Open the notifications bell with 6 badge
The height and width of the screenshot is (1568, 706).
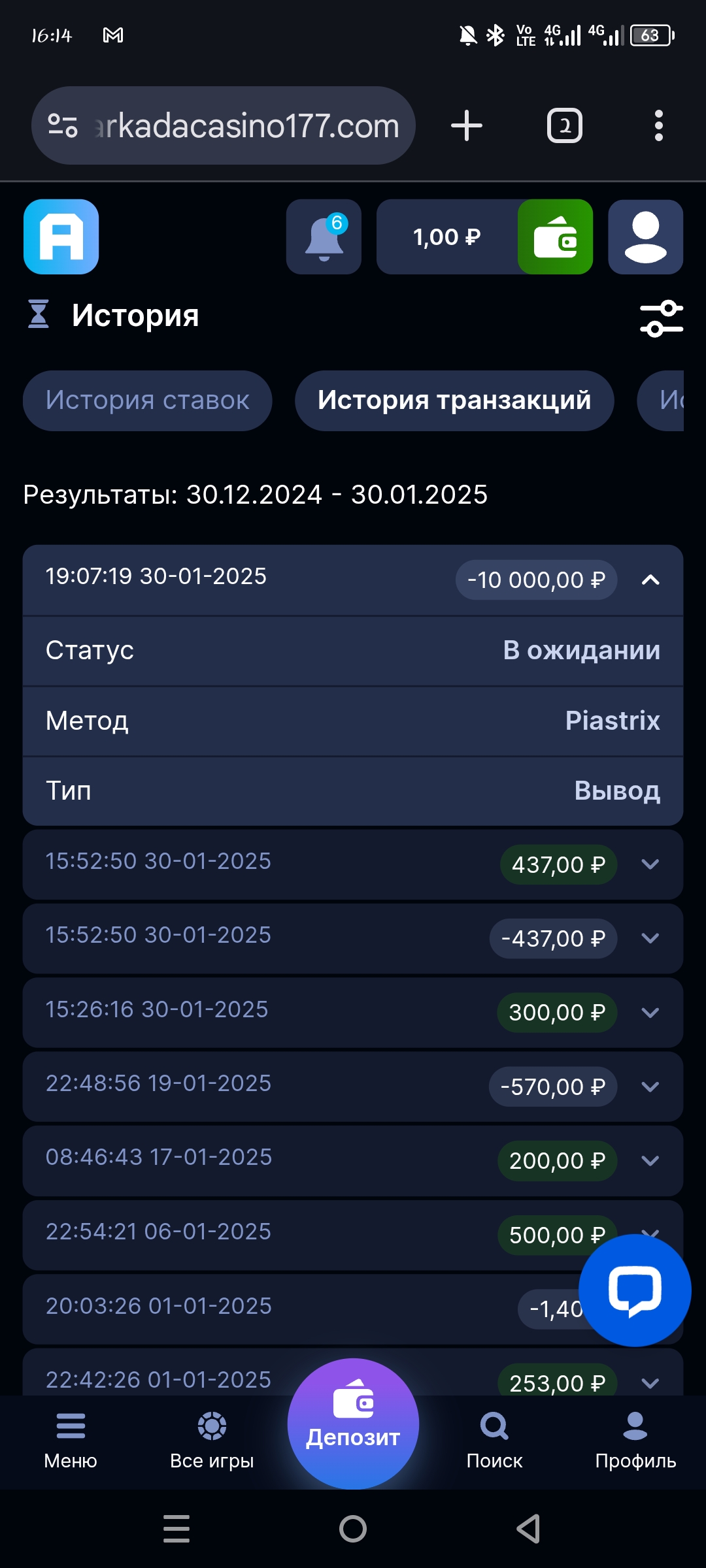tap(324, 237)
